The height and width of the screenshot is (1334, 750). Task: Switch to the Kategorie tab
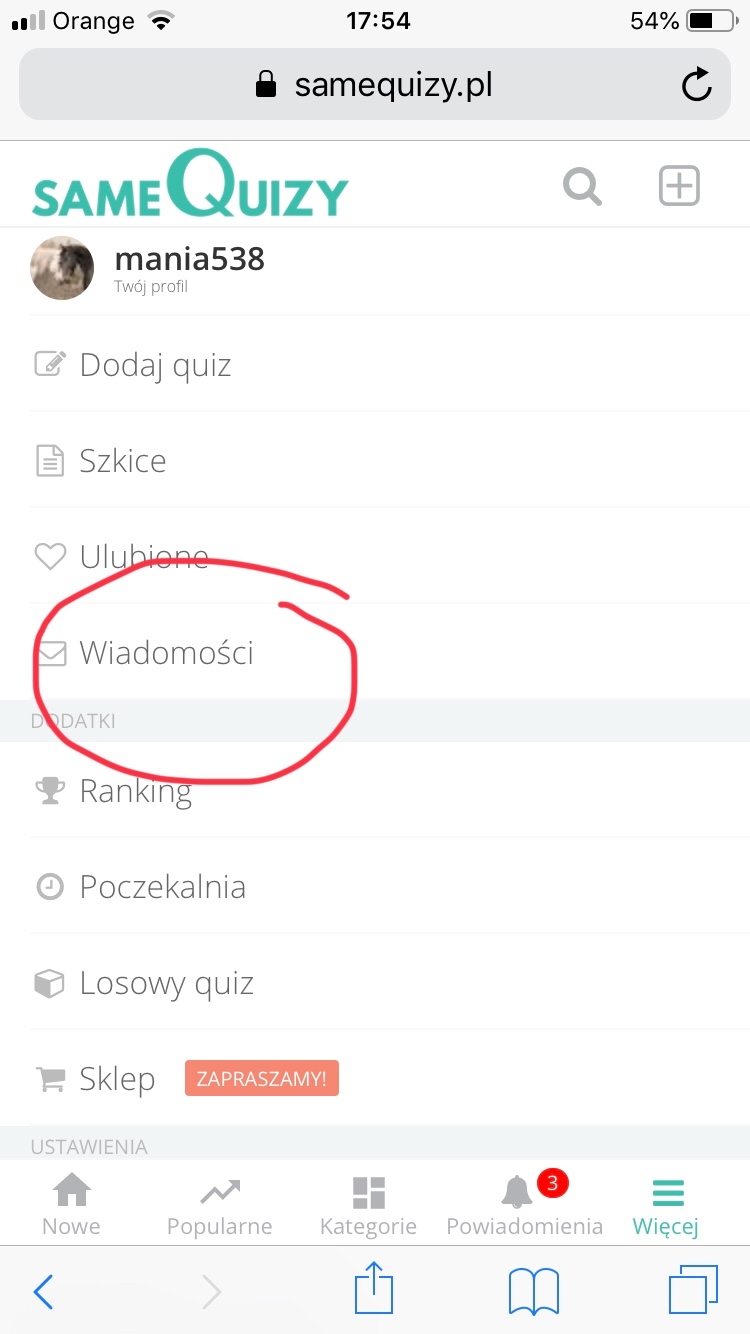[368, 1205]
